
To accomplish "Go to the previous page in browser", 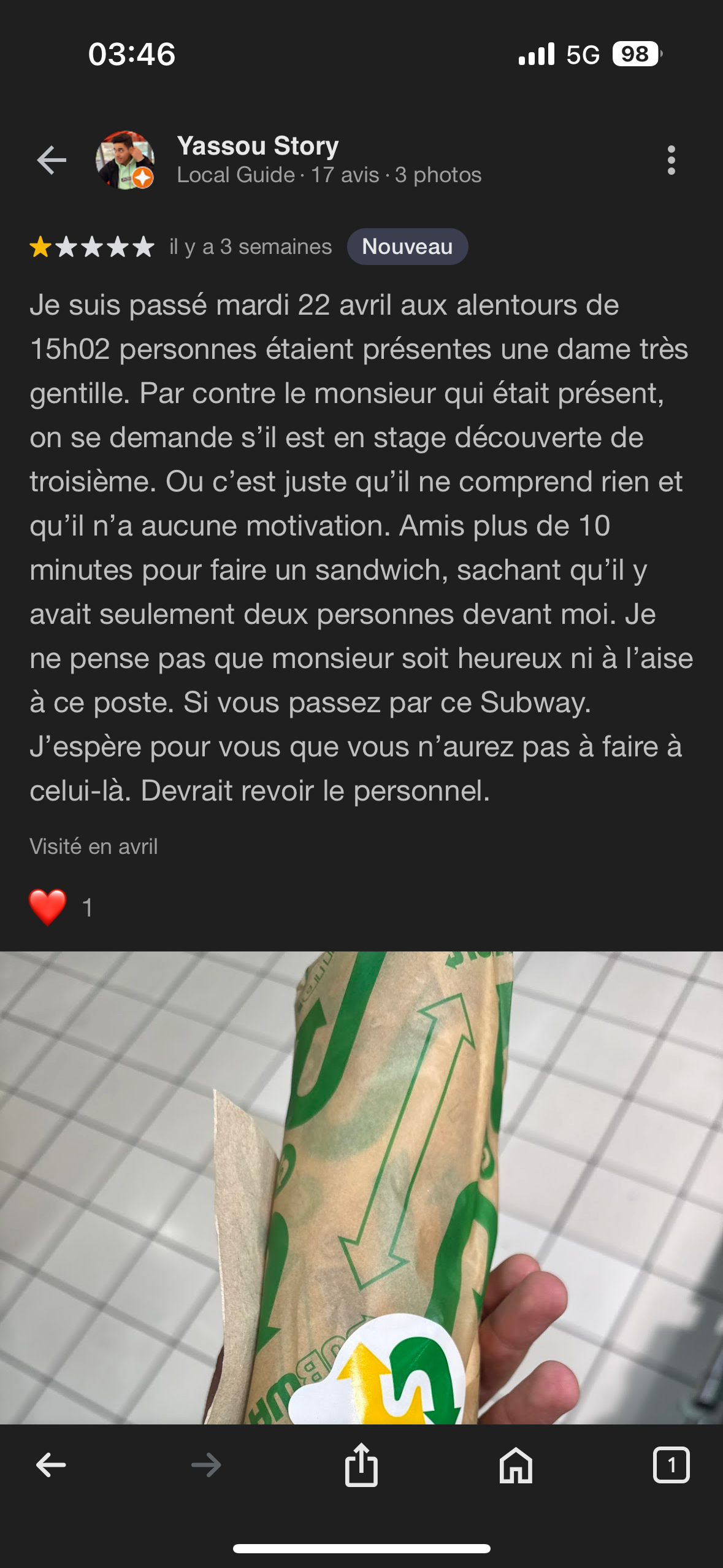I will (52, 1465).
